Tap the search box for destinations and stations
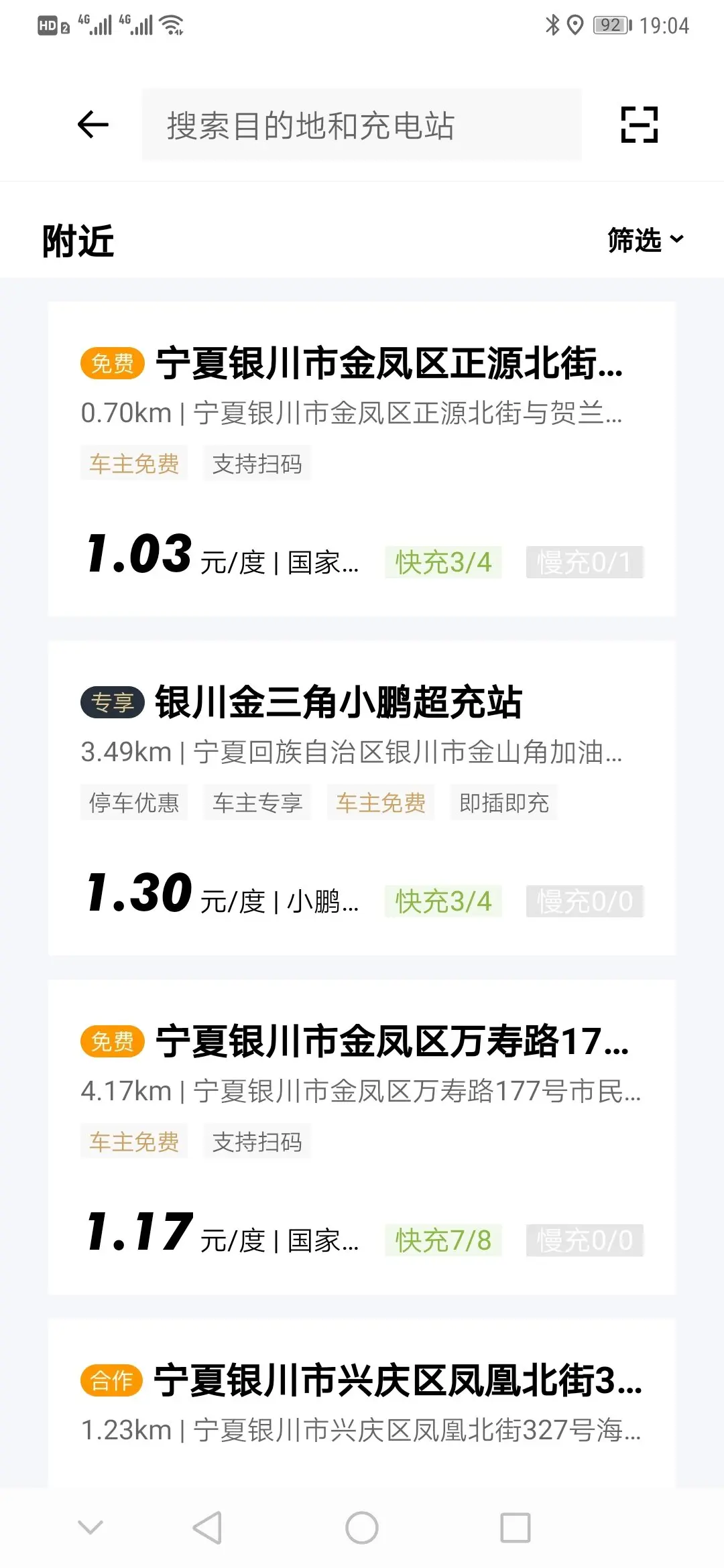 [x=361, y=125]
